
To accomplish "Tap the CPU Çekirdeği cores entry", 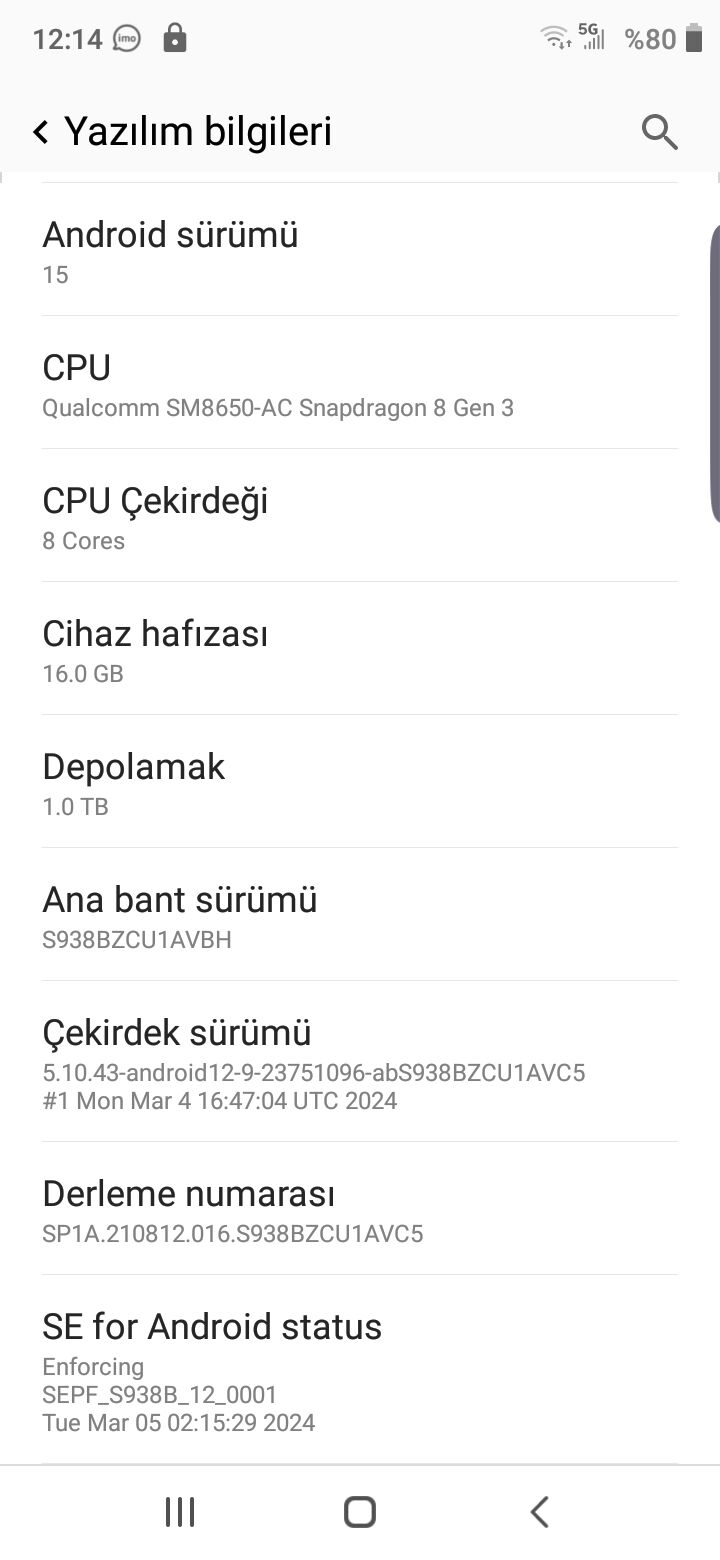I will coord(360,516).
